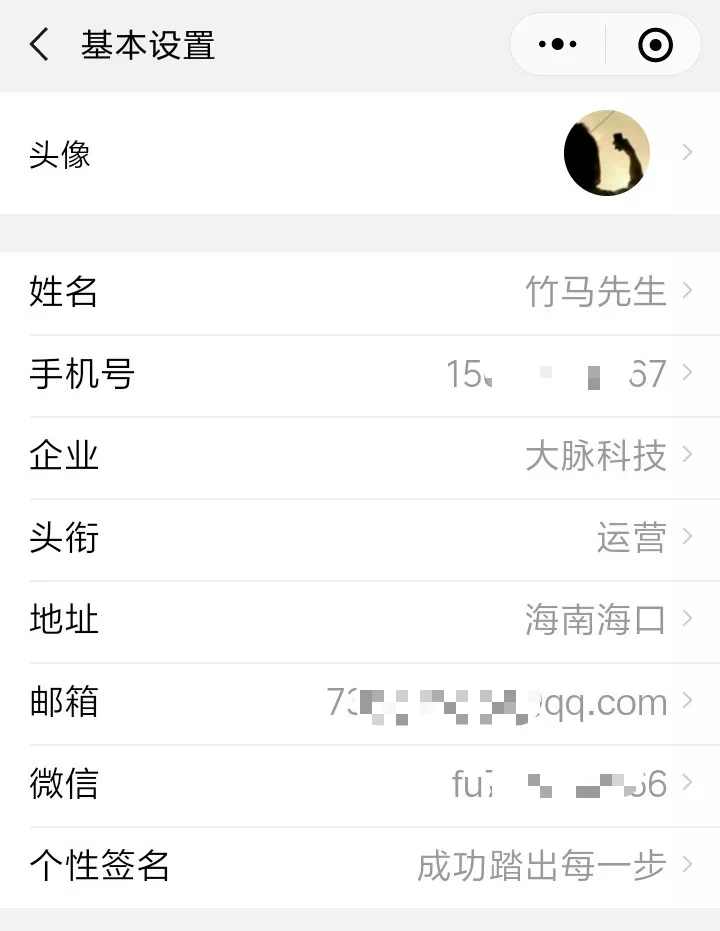The height and width of the screenshot is (931, 720).
Task: Open the mini-program more options (三点) icon
Action: coord(557,44)
